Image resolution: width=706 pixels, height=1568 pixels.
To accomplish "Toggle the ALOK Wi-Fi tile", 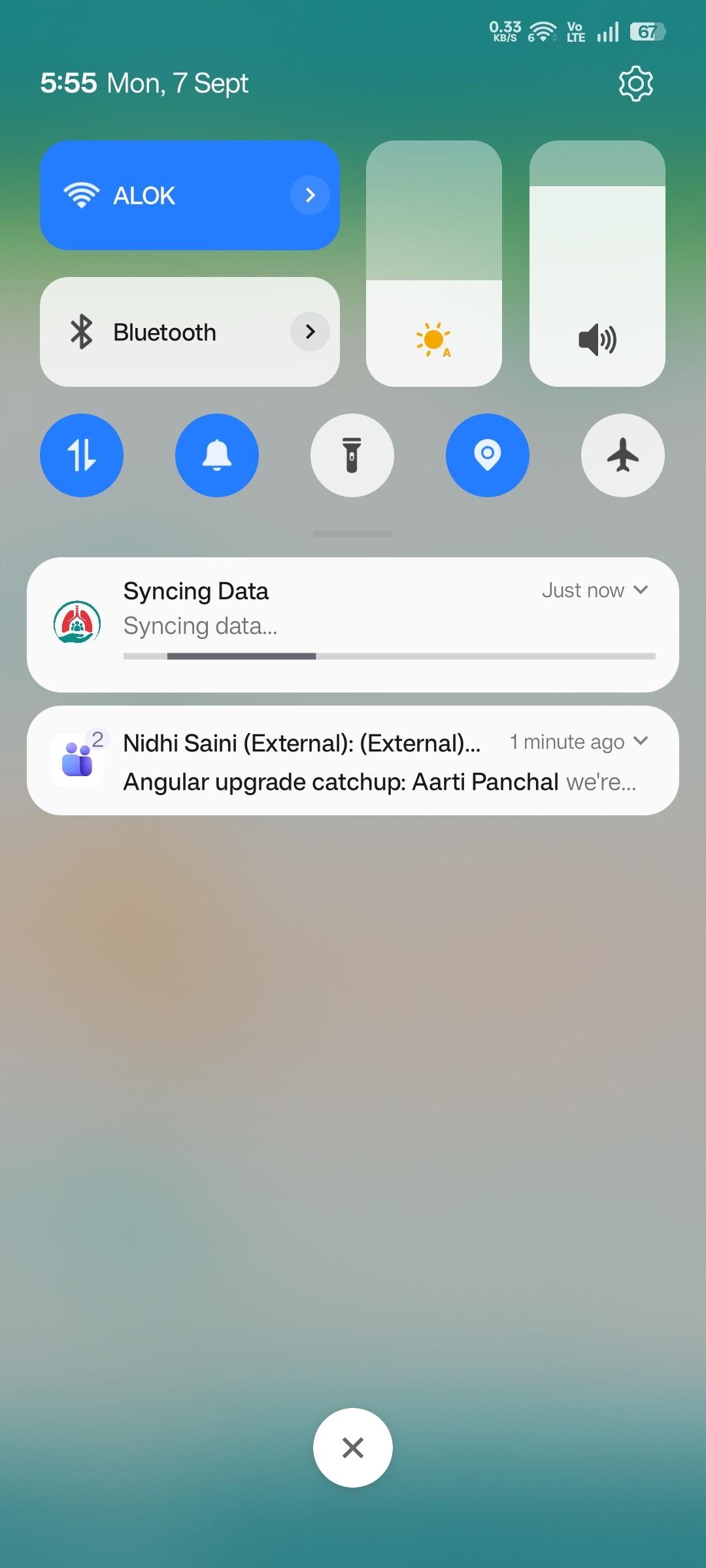I will click(190, 195).
